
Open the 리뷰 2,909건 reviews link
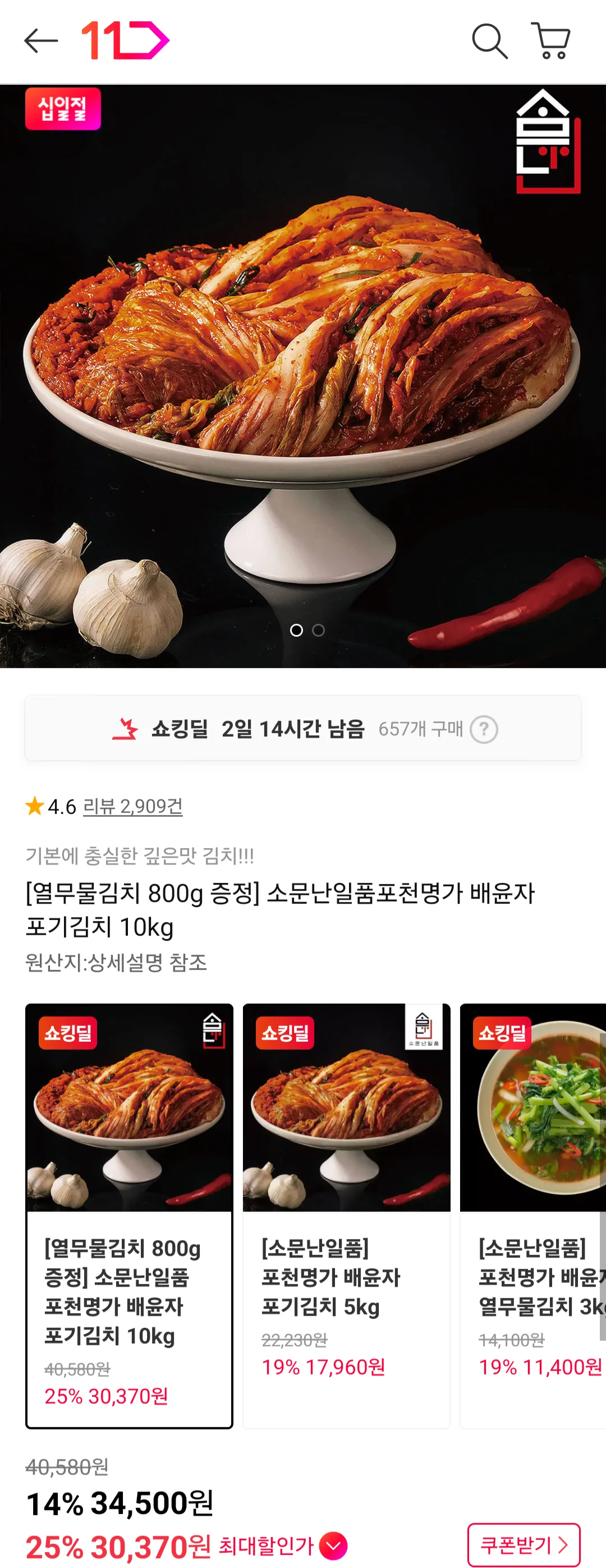(133, 807)
